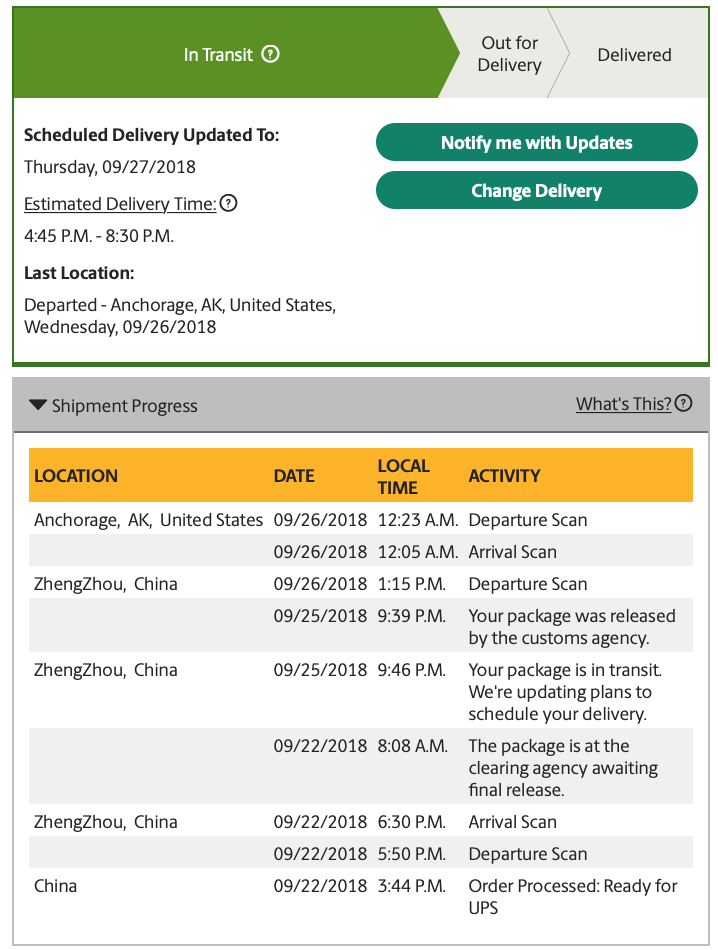This screenshot has width=718, height=950.
Task: Open the Change Delivery option
Action: (536, 191)
